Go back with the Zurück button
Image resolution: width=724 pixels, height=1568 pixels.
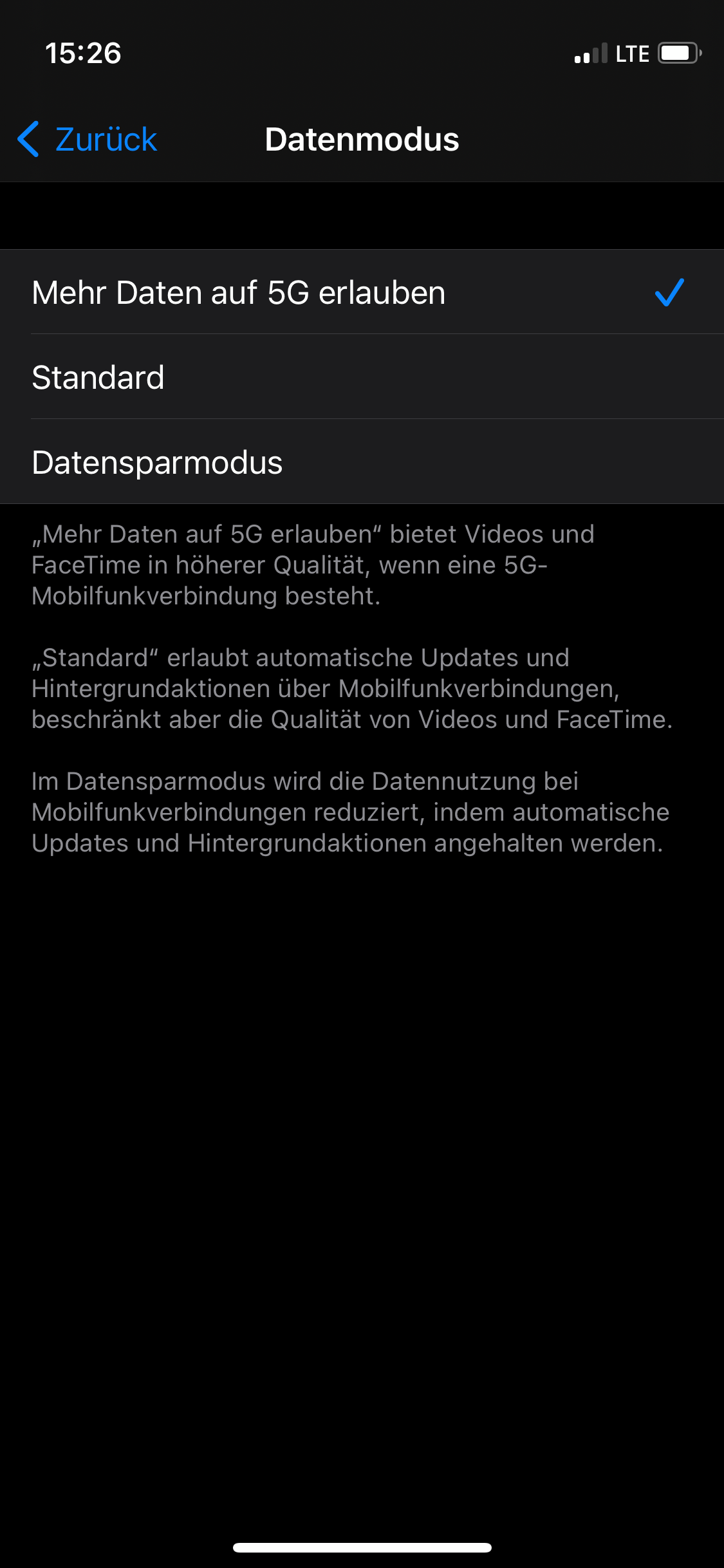point(87,139)
